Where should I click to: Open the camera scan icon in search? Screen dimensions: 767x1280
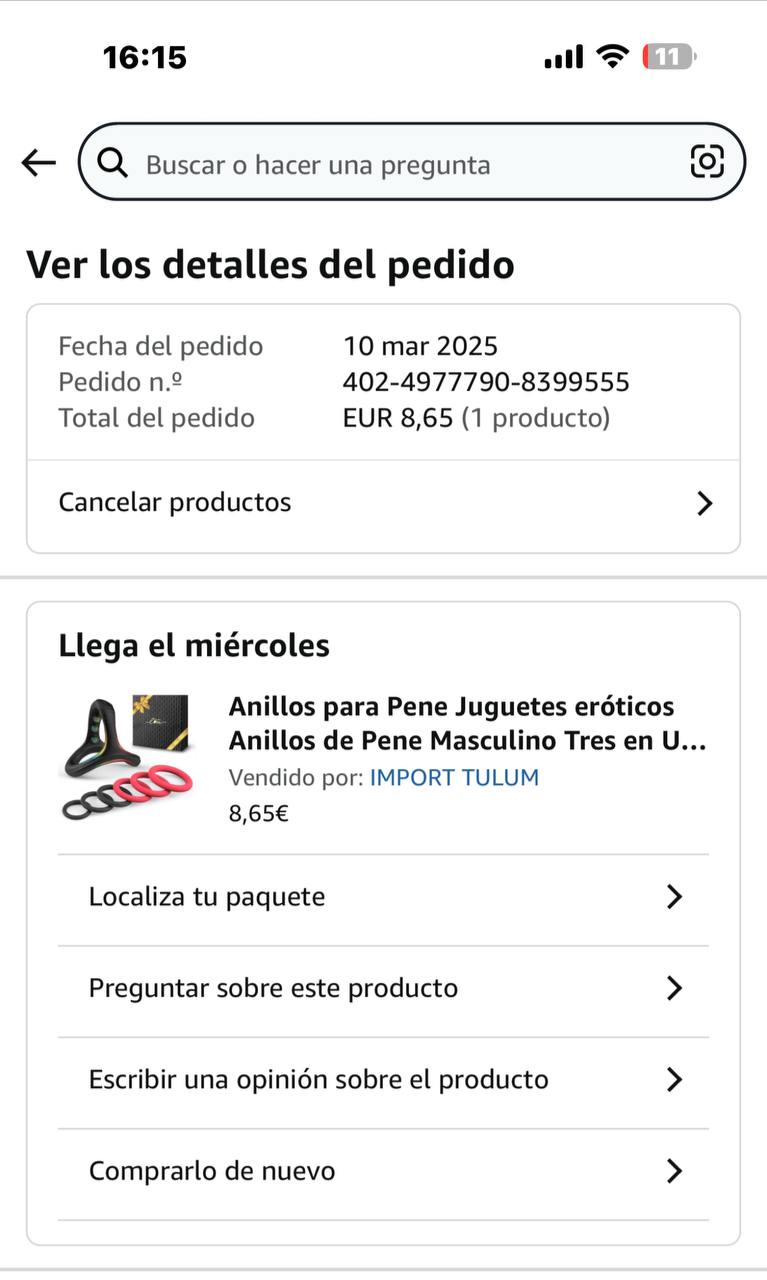tap(707, 162)
